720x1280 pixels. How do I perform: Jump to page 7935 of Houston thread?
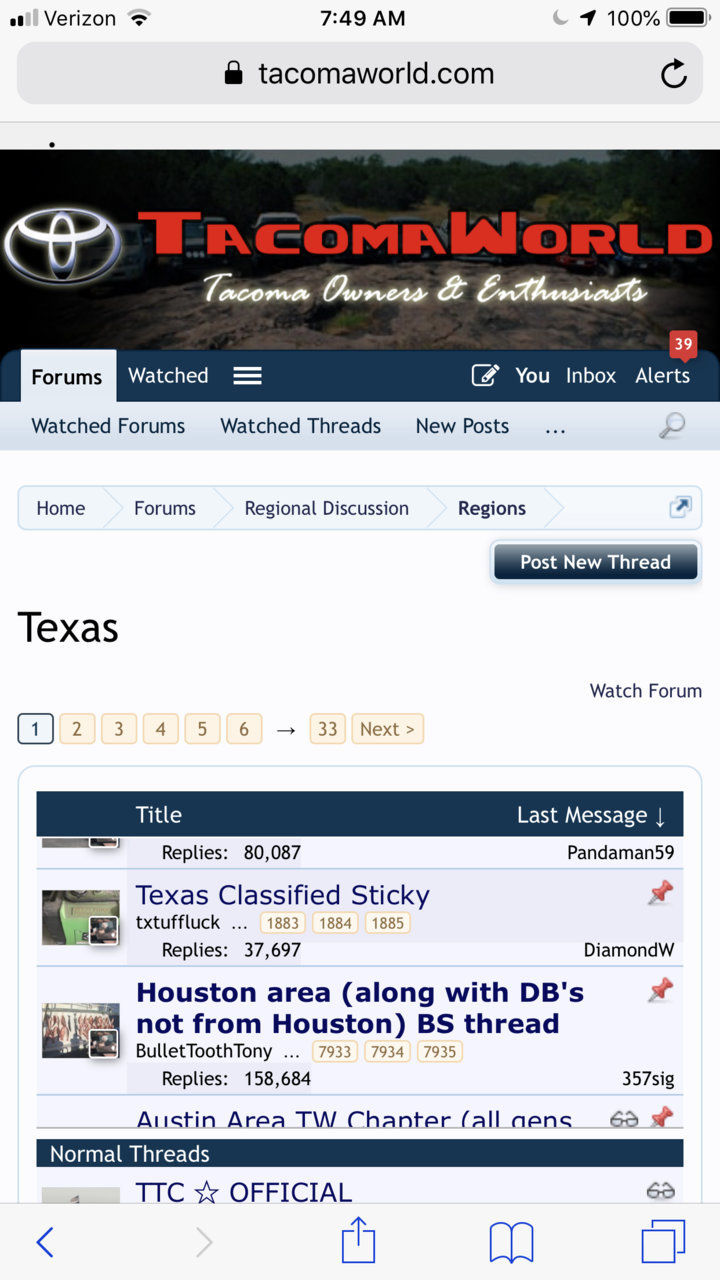(439, 1052)
